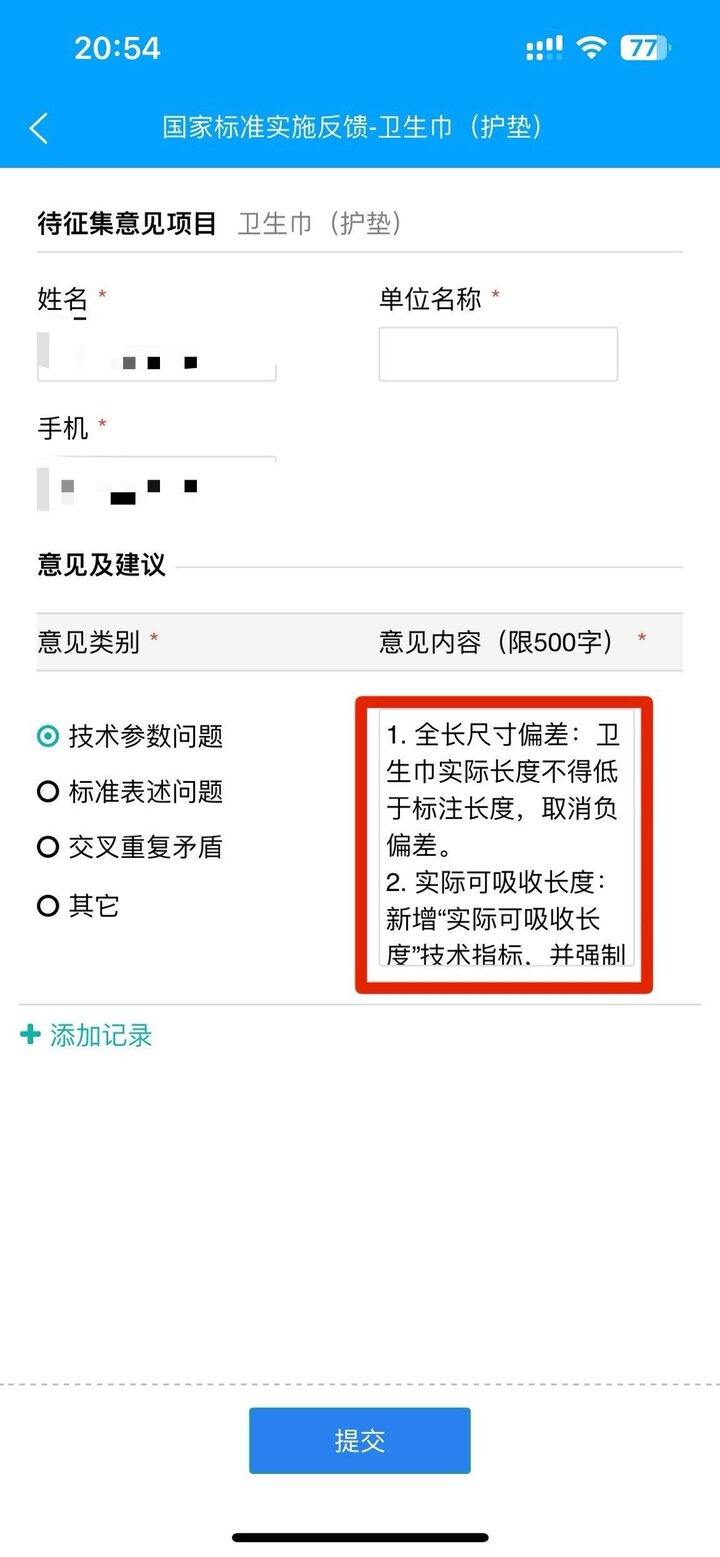
Task: Focus the 单位名称 text field
Action: (x=497, y=354)
